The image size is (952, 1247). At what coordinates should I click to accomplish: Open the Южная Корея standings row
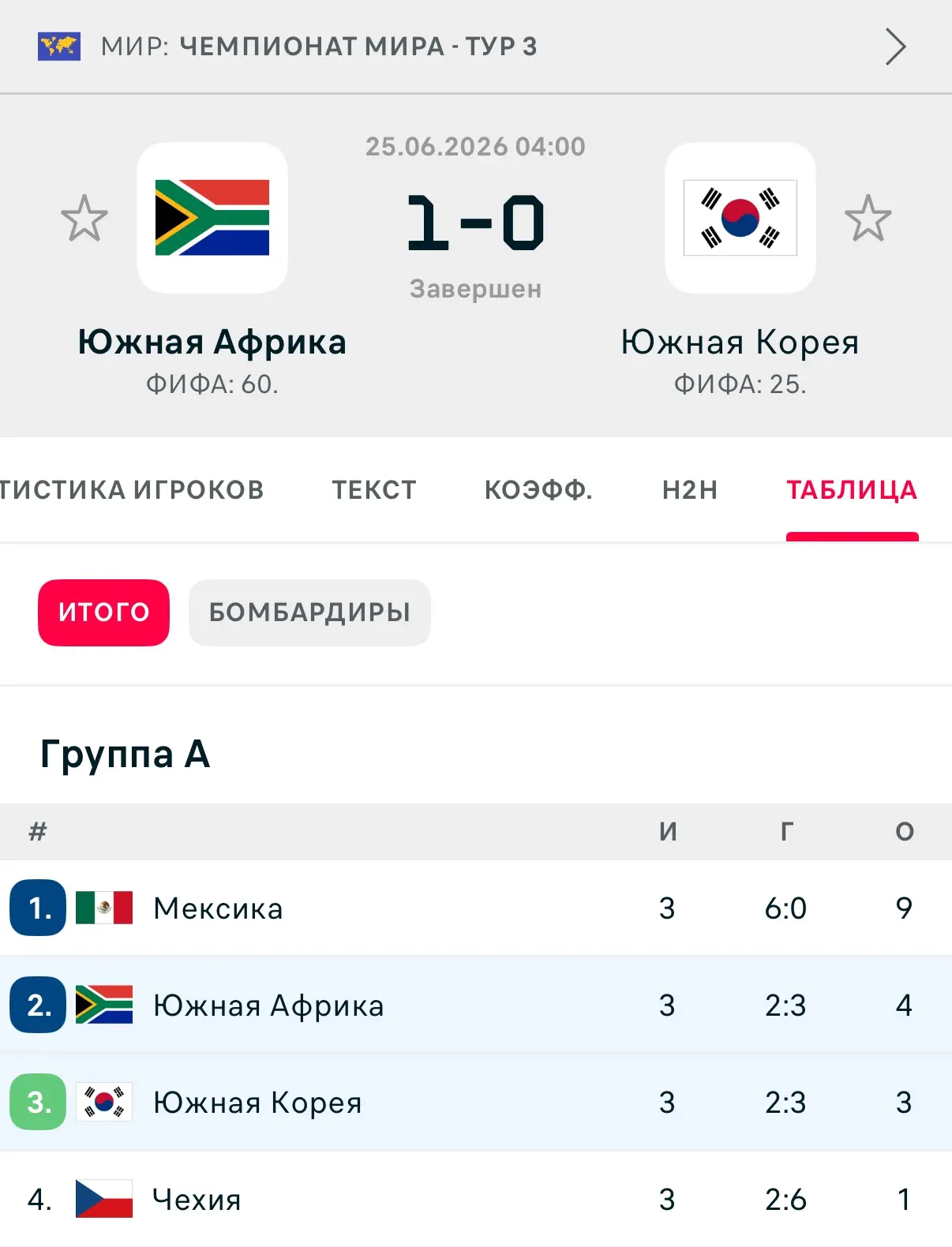[x=476, y=1102]
